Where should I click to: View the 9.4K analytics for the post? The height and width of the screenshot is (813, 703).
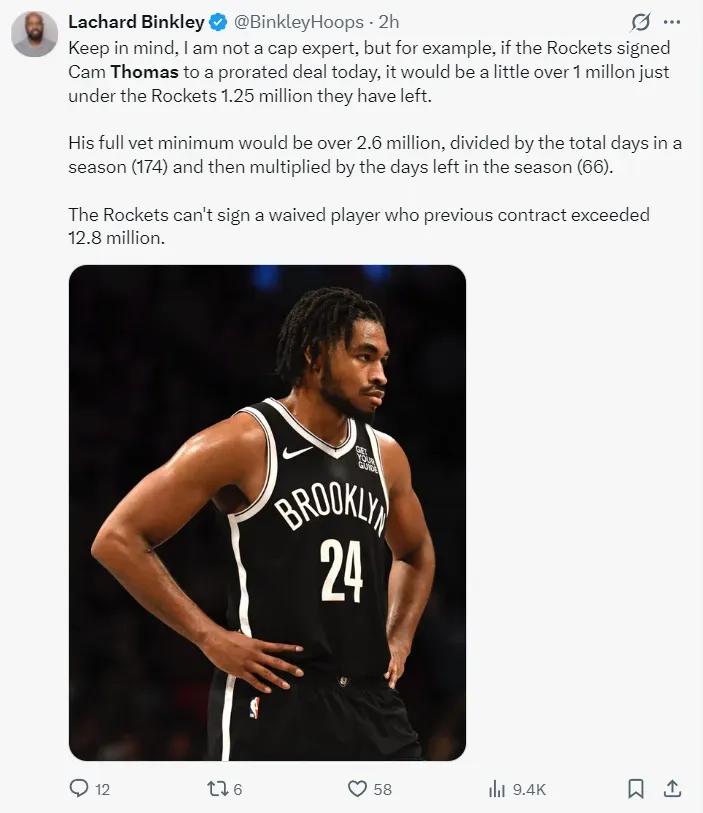(x=497, y=789)
